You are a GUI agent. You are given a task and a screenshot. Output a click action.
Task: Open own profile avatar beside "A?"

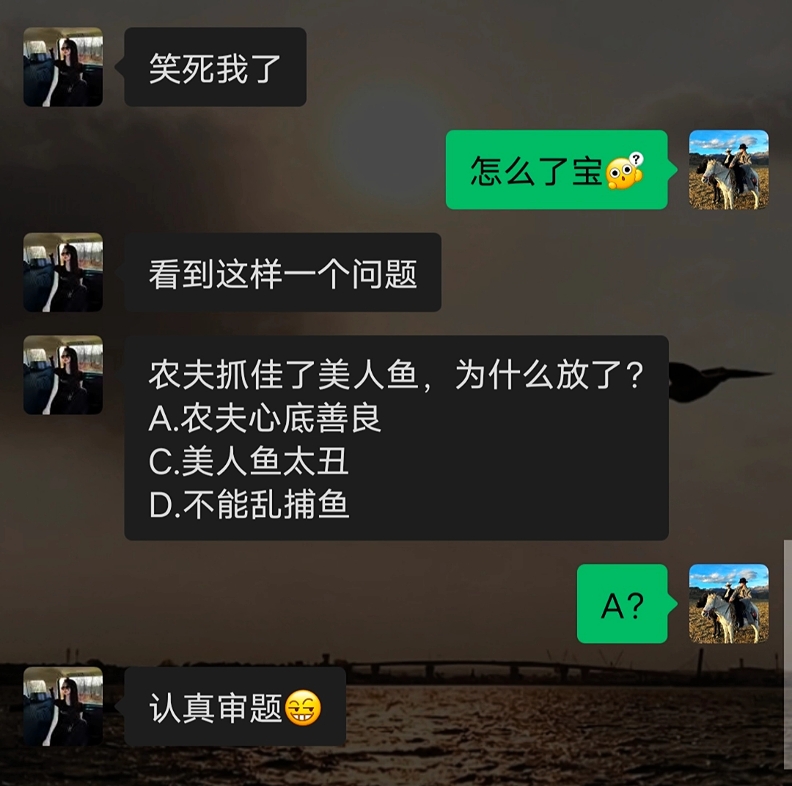[729, 604]
